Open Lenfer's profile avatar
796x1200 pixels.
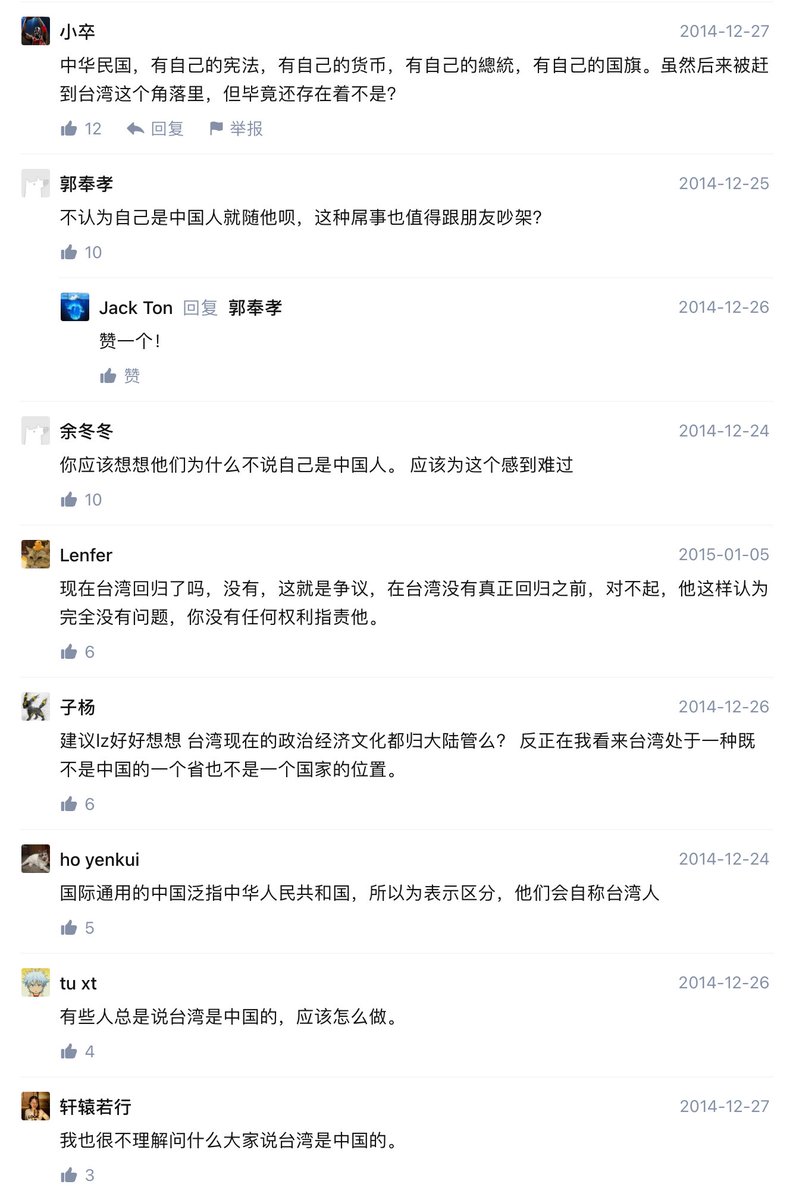[x=36, y=554]
